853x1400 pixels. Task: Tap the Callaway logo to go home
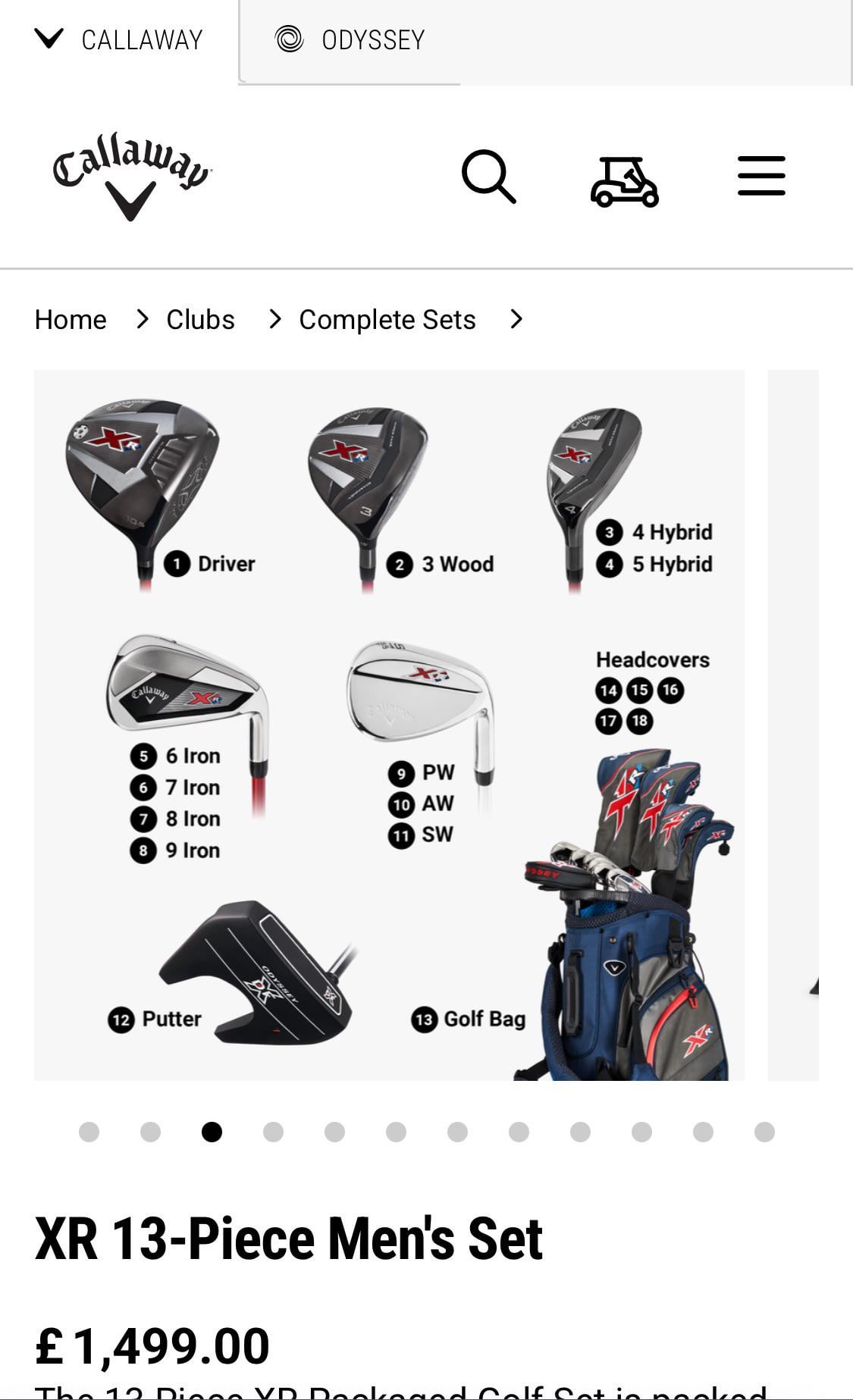click(x=133, y=176)
